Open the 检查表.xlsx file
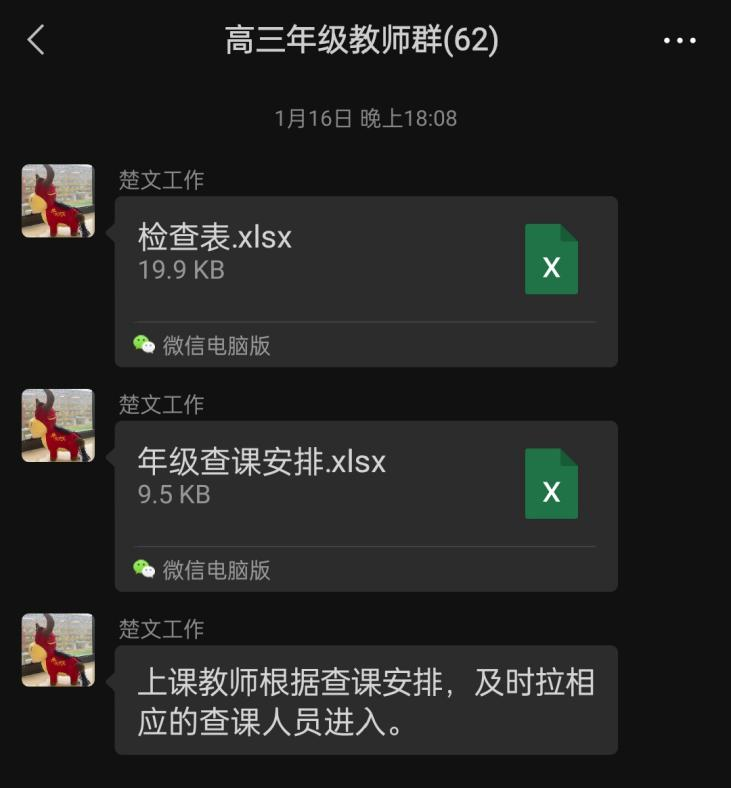This screenshot has width=731, height=788. tap(365, 260)
